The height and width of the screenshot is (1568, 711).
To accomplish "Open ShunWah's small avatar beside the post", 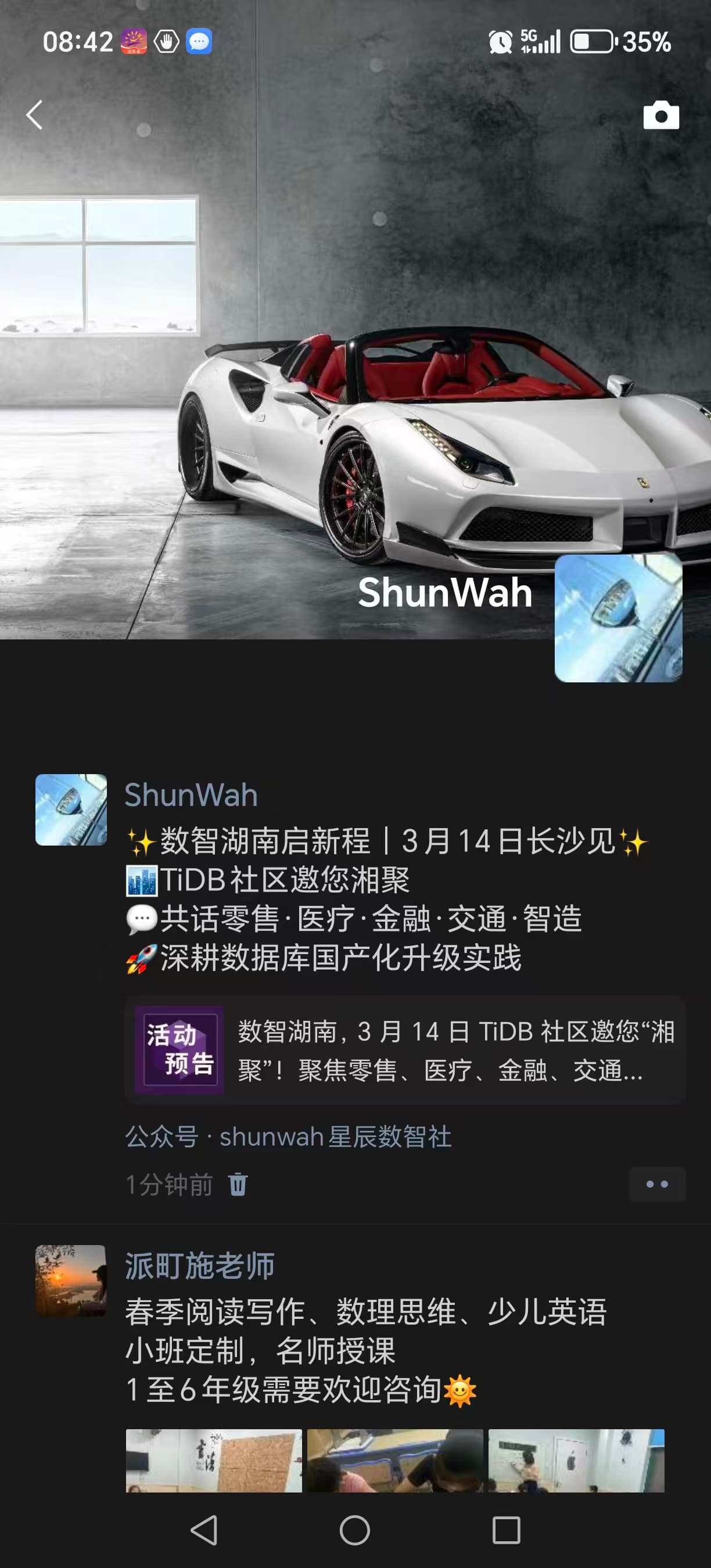I will pyautogui.click(x=71, y=810).
